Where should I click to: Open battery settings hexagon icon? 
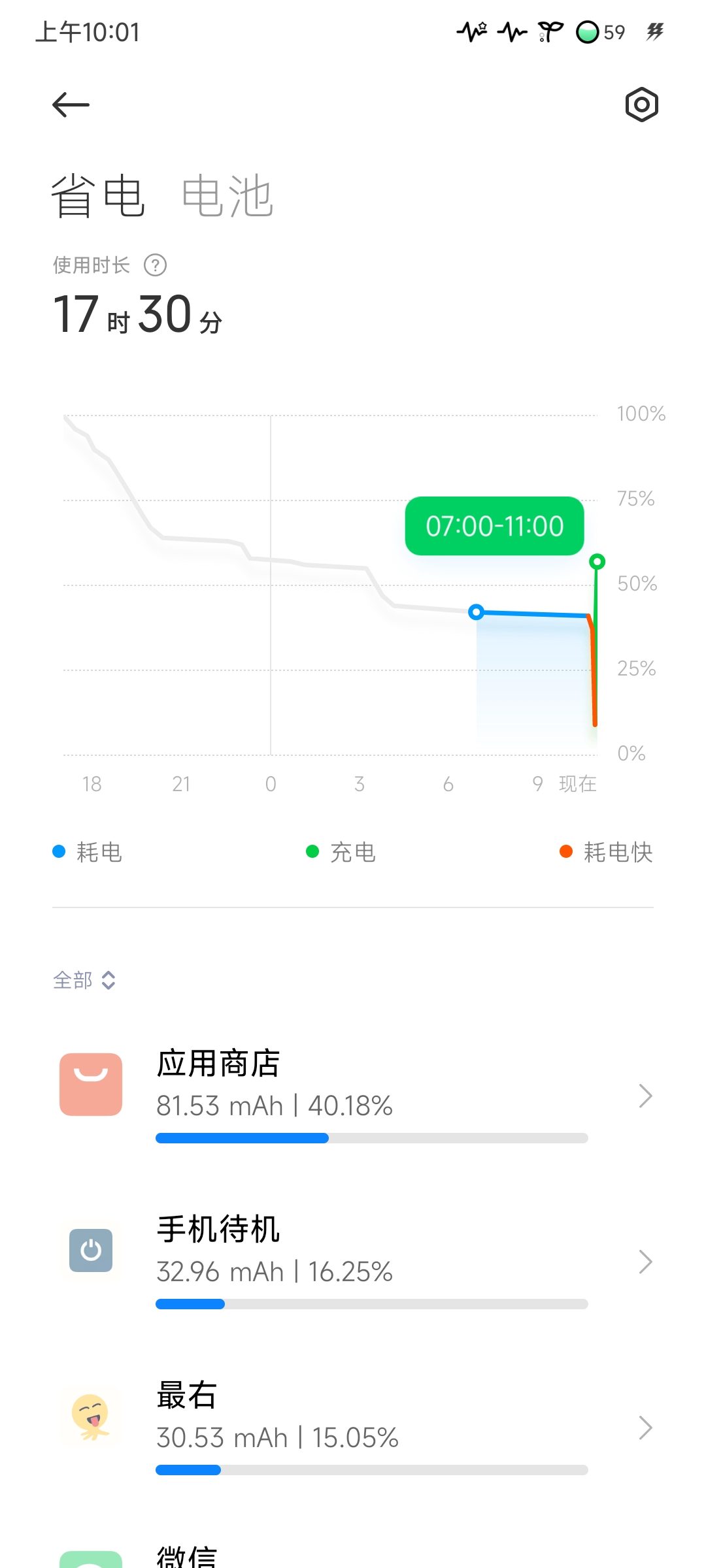(641, 105)
